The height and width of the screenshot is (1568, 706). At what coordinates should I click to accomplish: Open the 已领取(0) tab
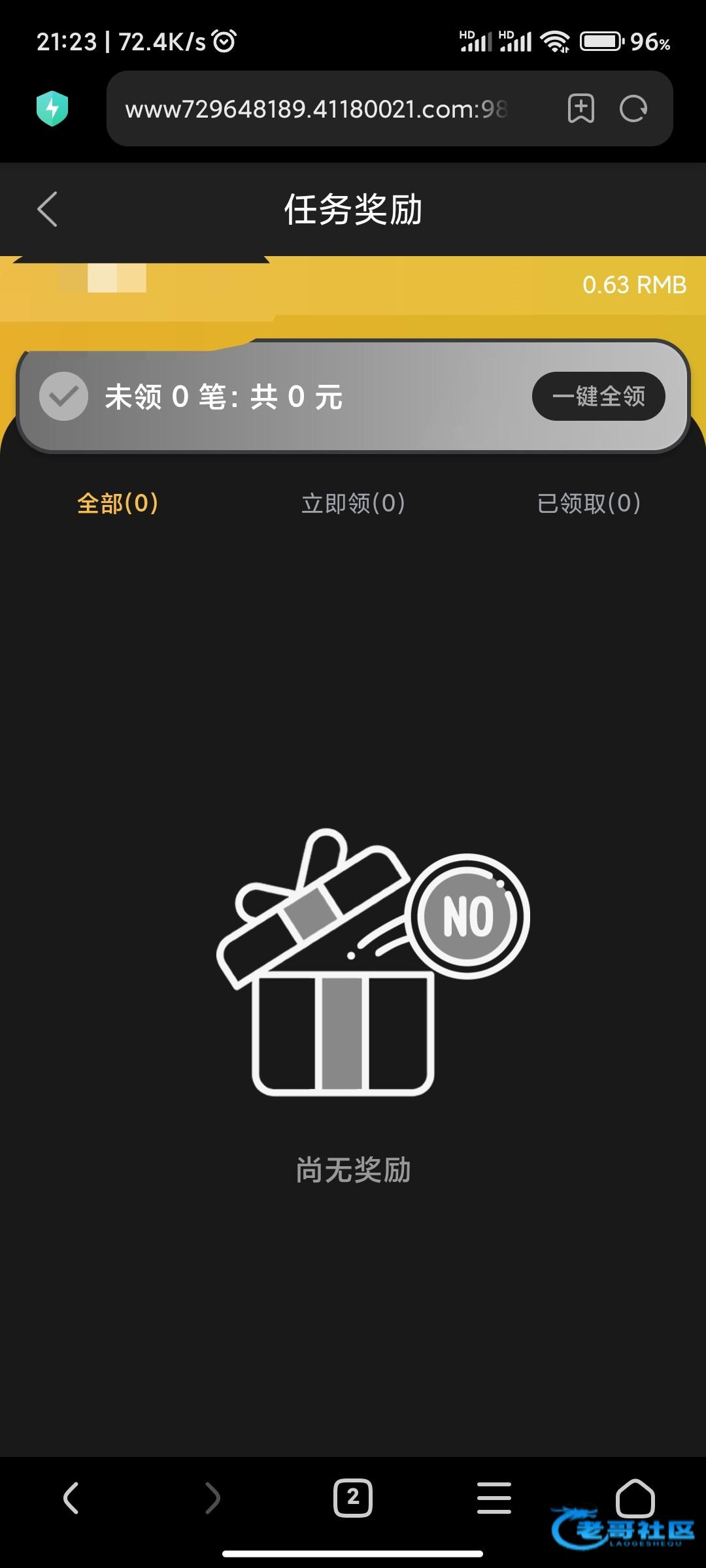(x=588, y=503)
